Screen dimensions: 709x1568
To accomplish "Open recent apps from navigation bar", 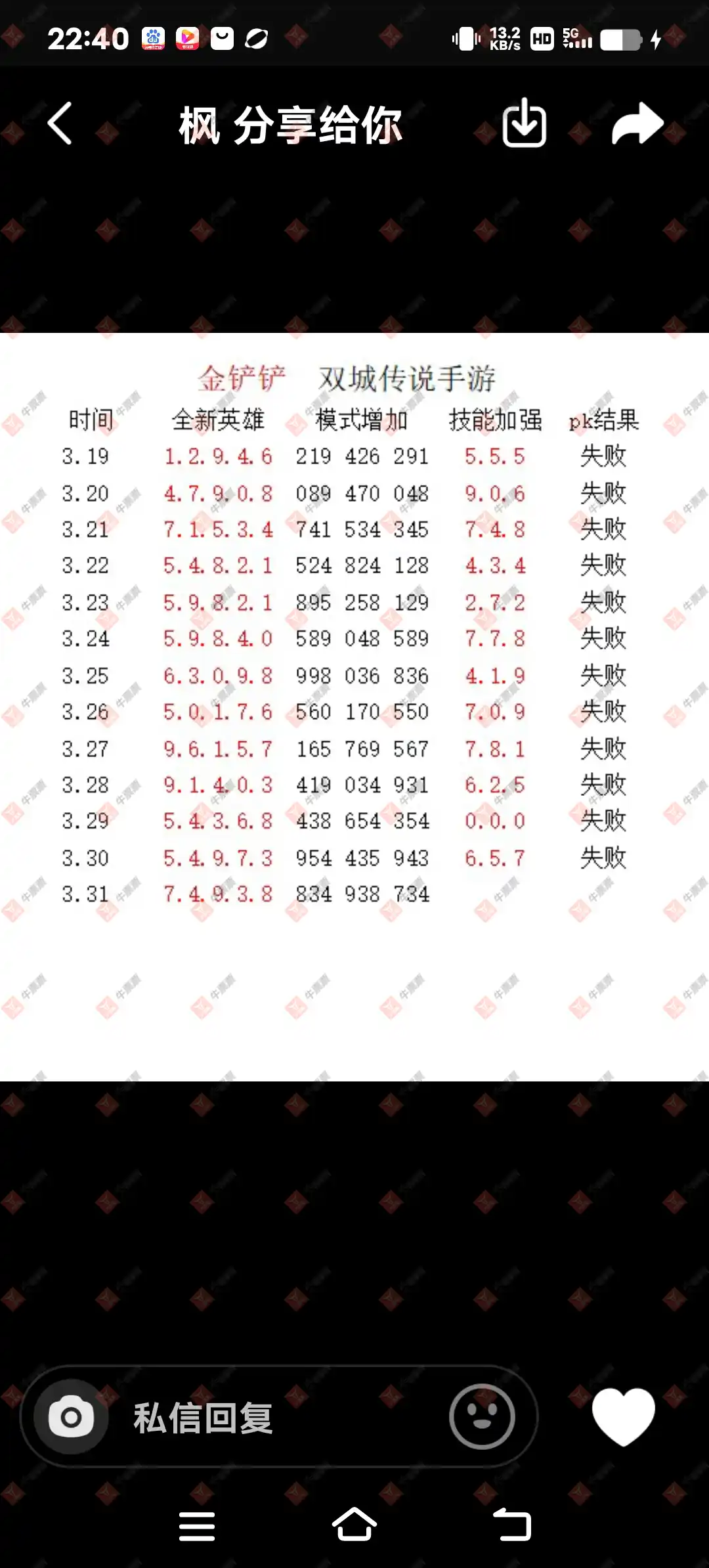I will [x=197, y=1525].
